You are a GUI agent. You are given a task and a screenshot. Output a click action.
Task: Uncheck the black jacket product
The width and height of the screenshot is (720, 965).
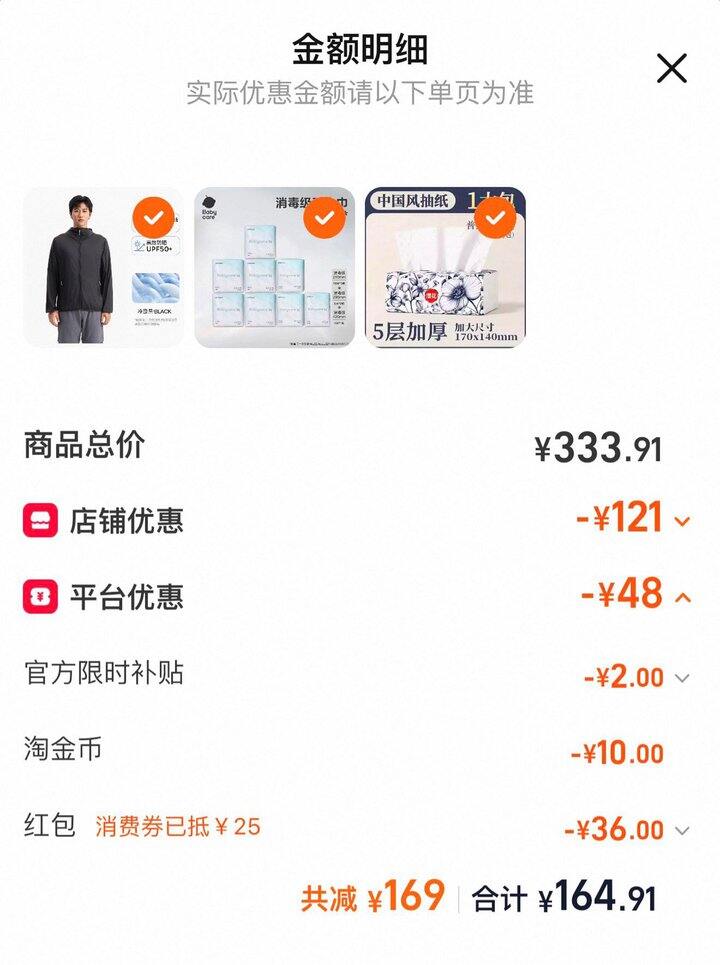point(153,217)
